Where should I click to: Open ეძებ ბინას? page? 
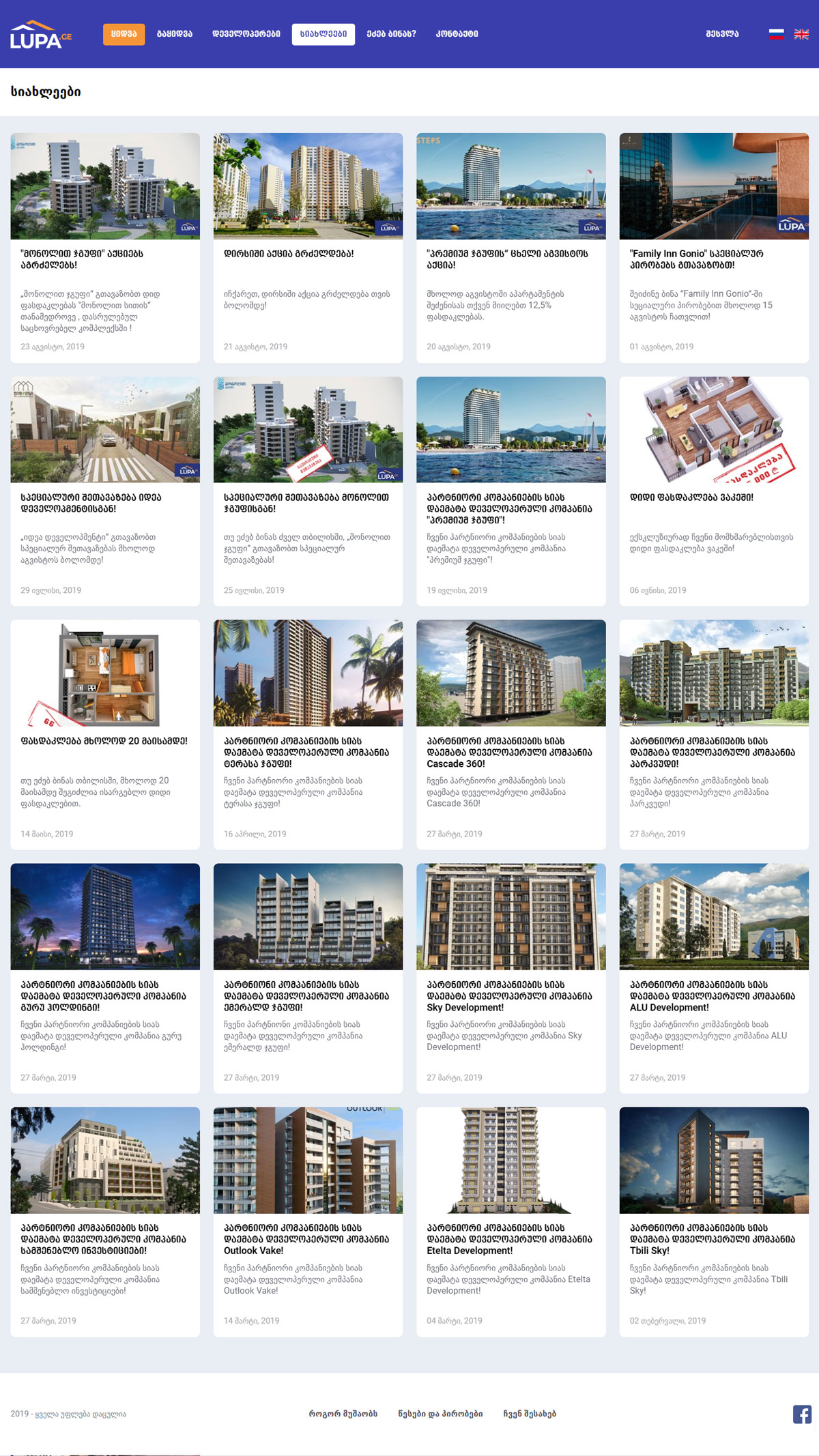point(391,34)
